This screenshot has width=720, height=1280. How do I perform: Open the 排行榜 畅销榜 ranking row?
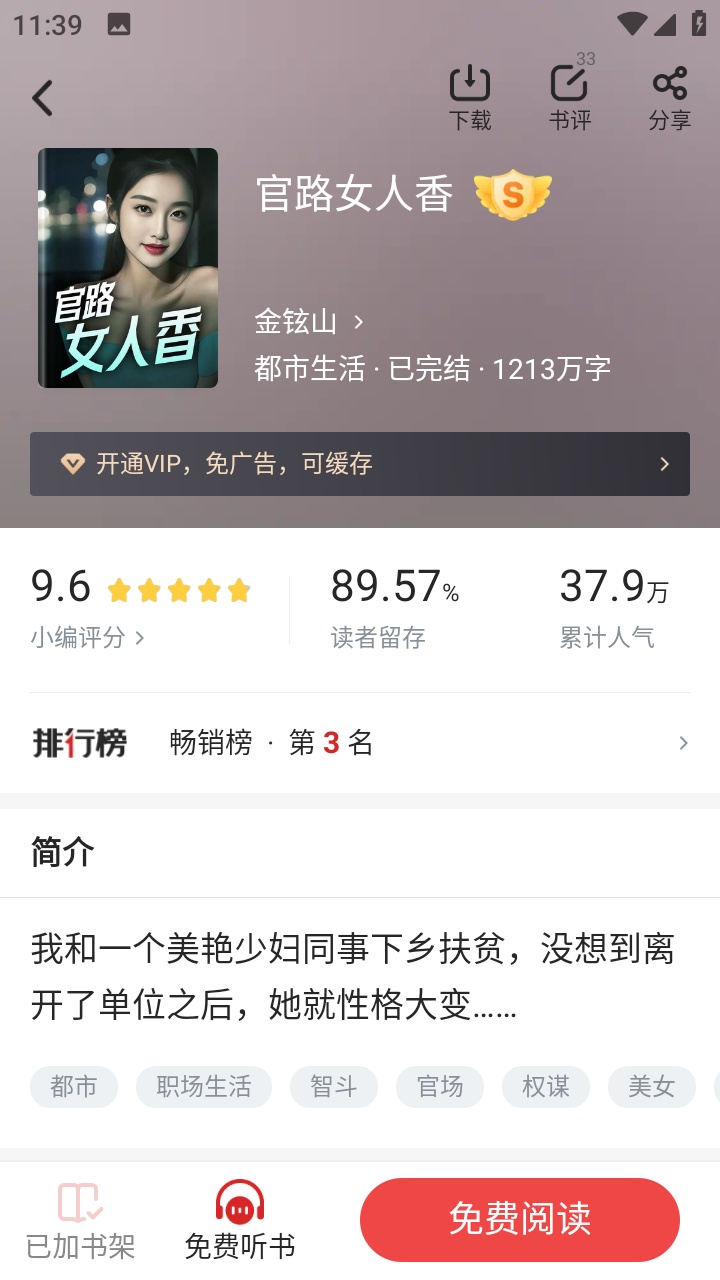pos(360,743)
